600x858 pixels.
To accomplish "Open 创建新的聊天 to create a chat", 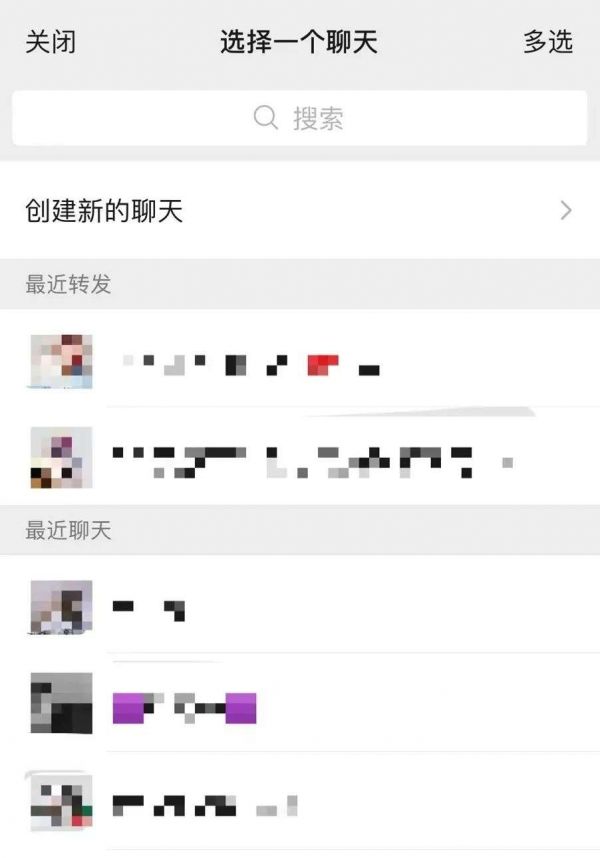I will (x=300, y=211).
